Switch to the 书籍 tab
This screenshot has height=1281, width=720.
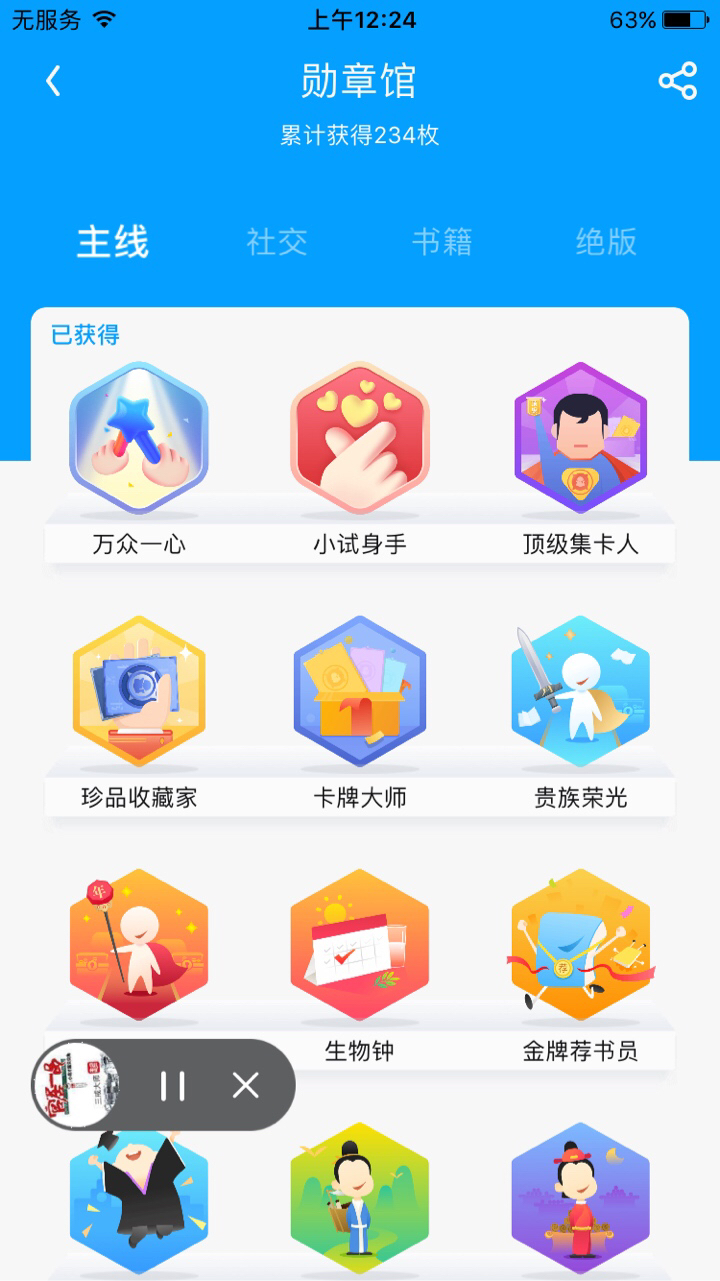(x=442, y=242)
